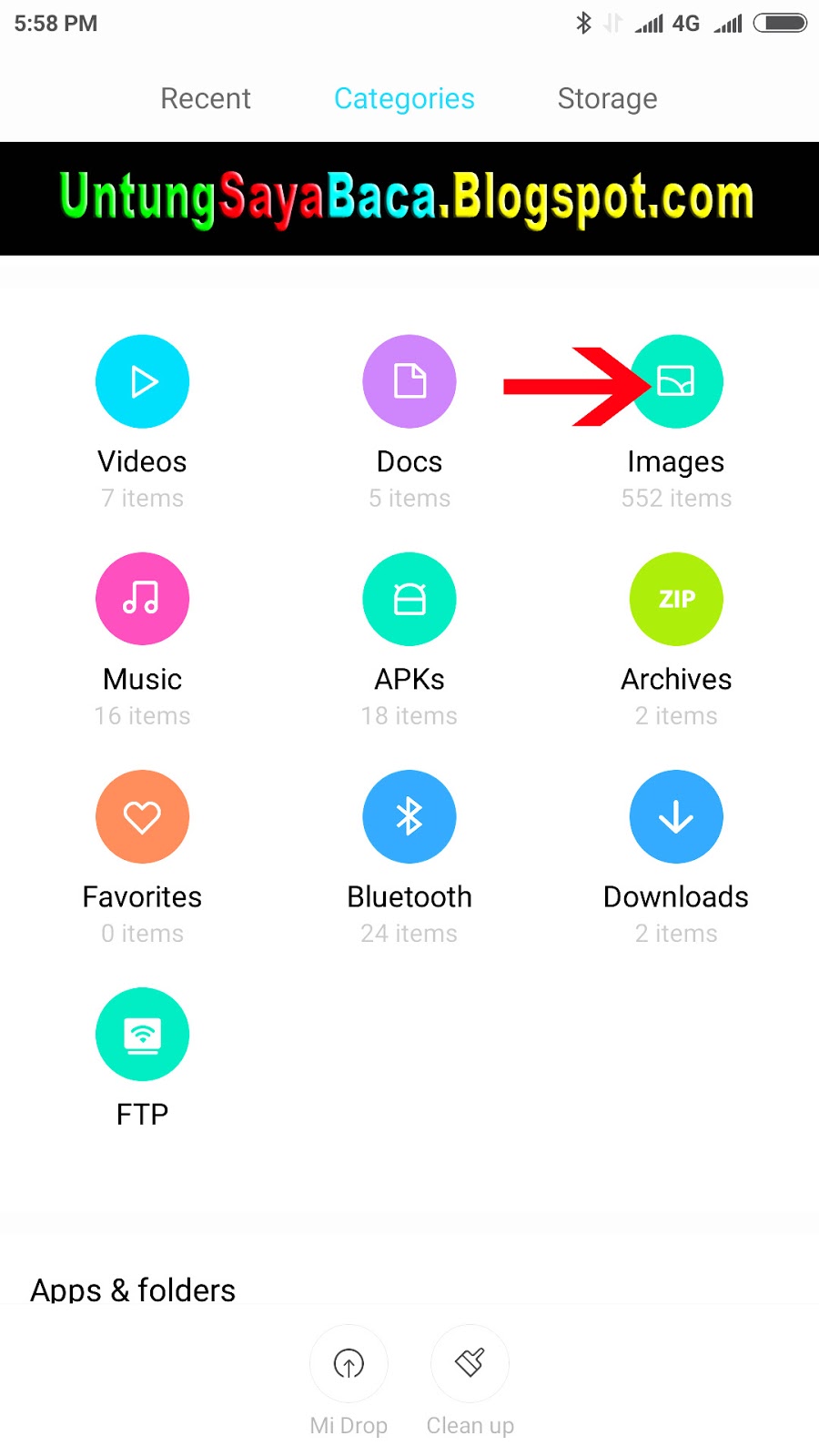Open the Docs category
This screenshot has width=819, height=1456.
point(409,382)
